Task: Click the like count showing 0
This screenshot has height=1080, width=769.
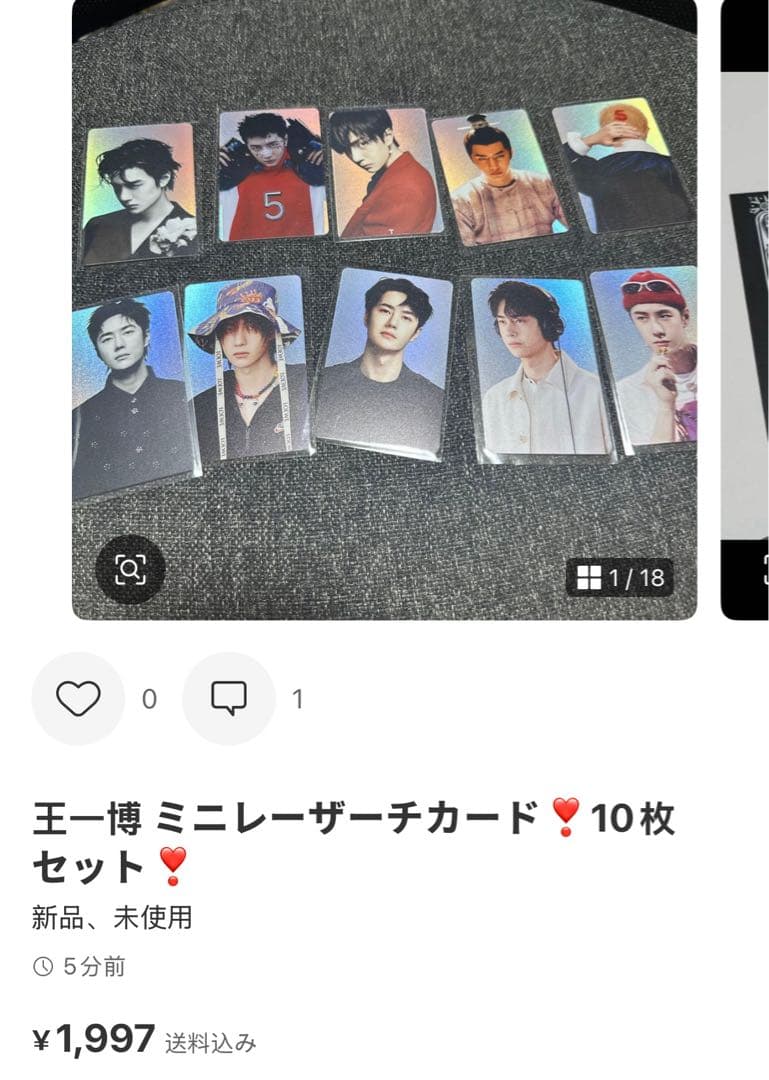Action: click(x=146, y=695)
